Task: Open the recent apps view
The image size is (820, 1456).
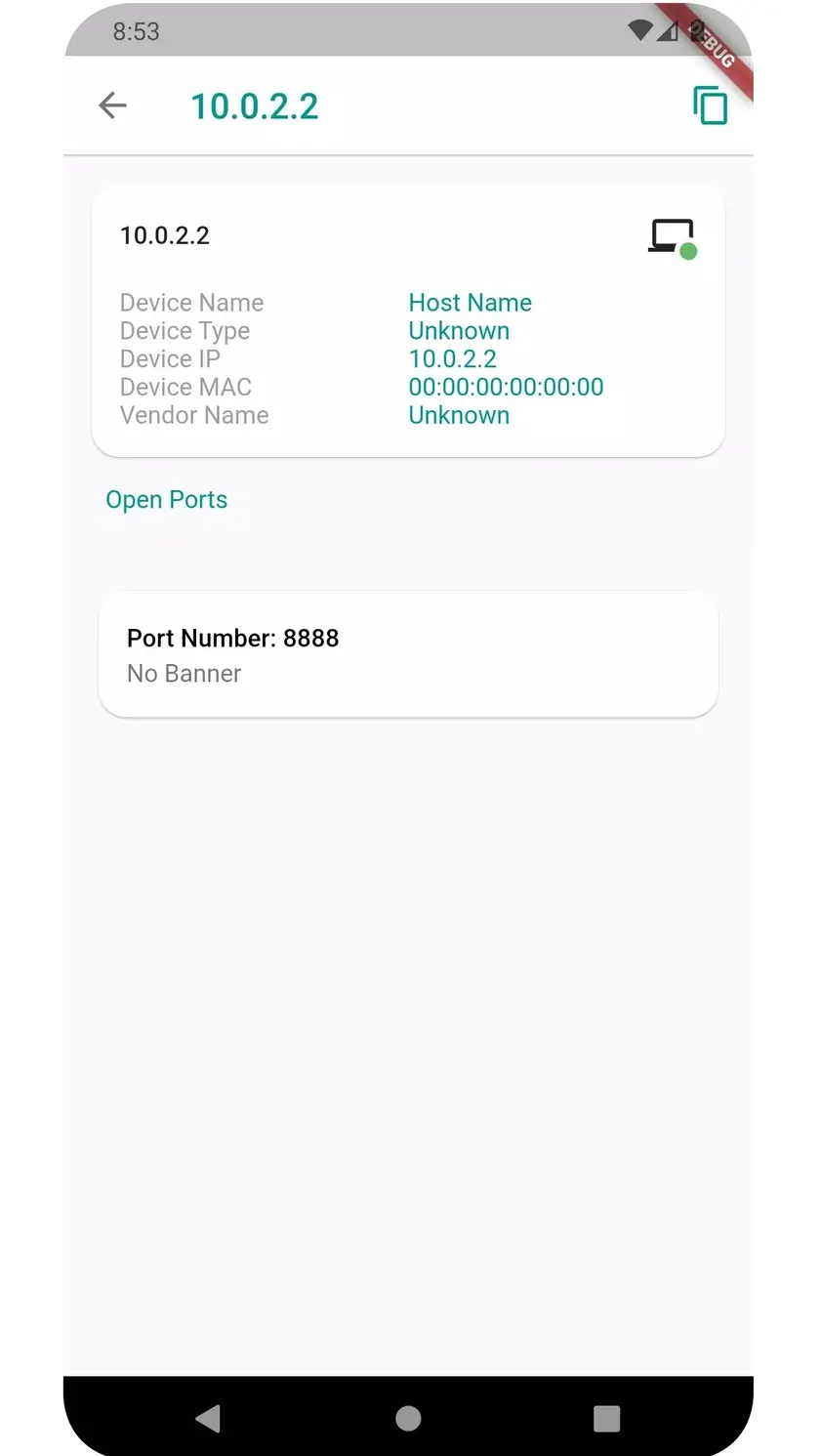Action: (606, 1418)
